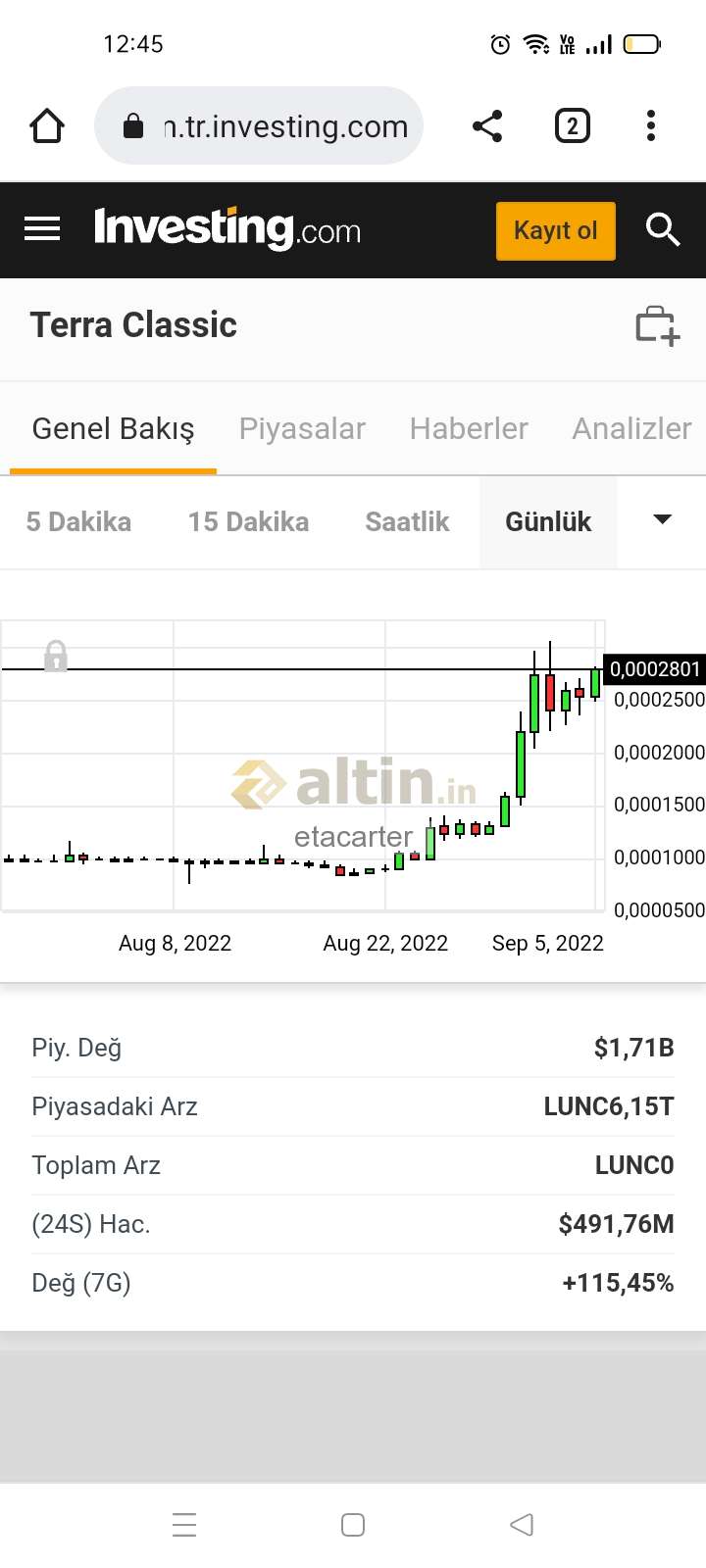
Task: Tap the investing.com address bar
Action: [x=259, y=125]
